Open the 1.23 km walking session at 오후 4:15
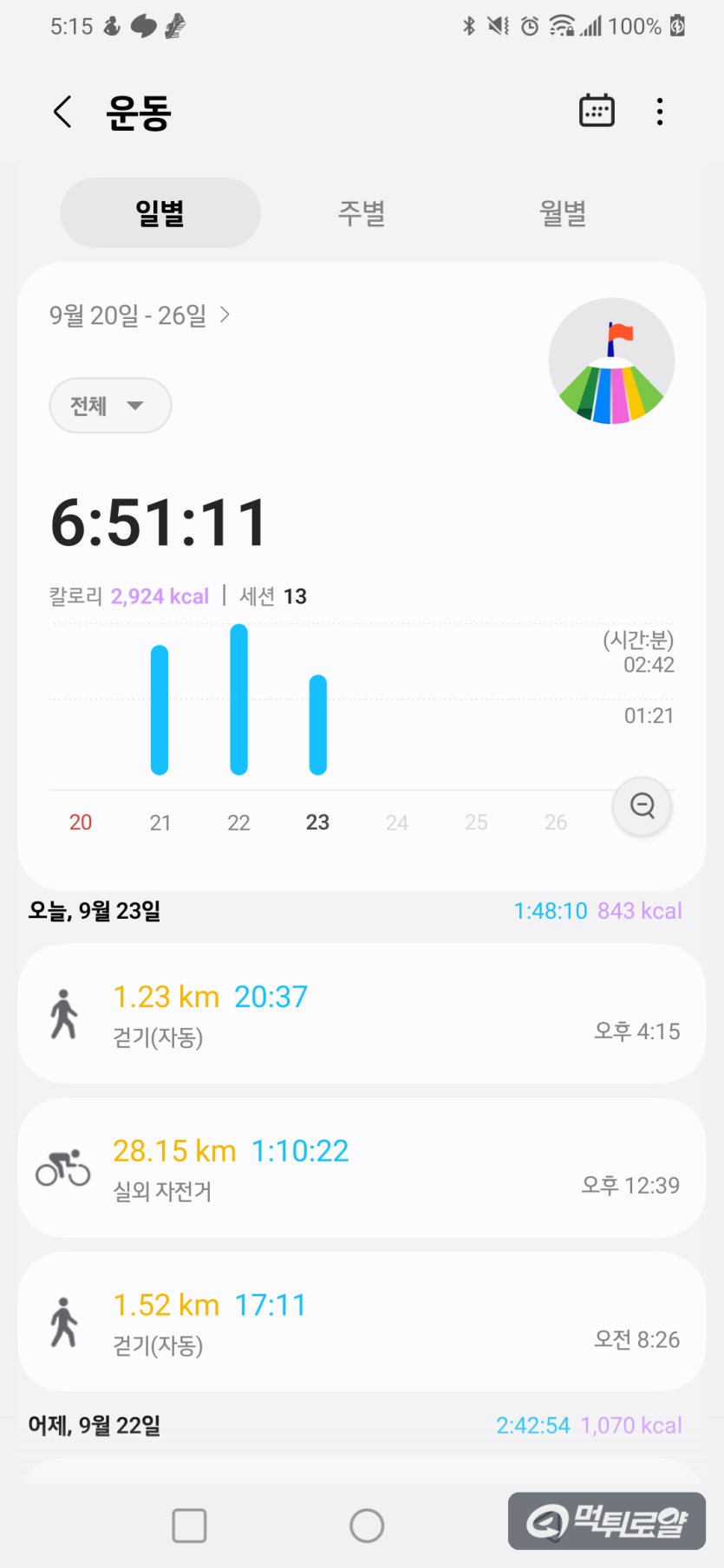 pos(362,1013)
